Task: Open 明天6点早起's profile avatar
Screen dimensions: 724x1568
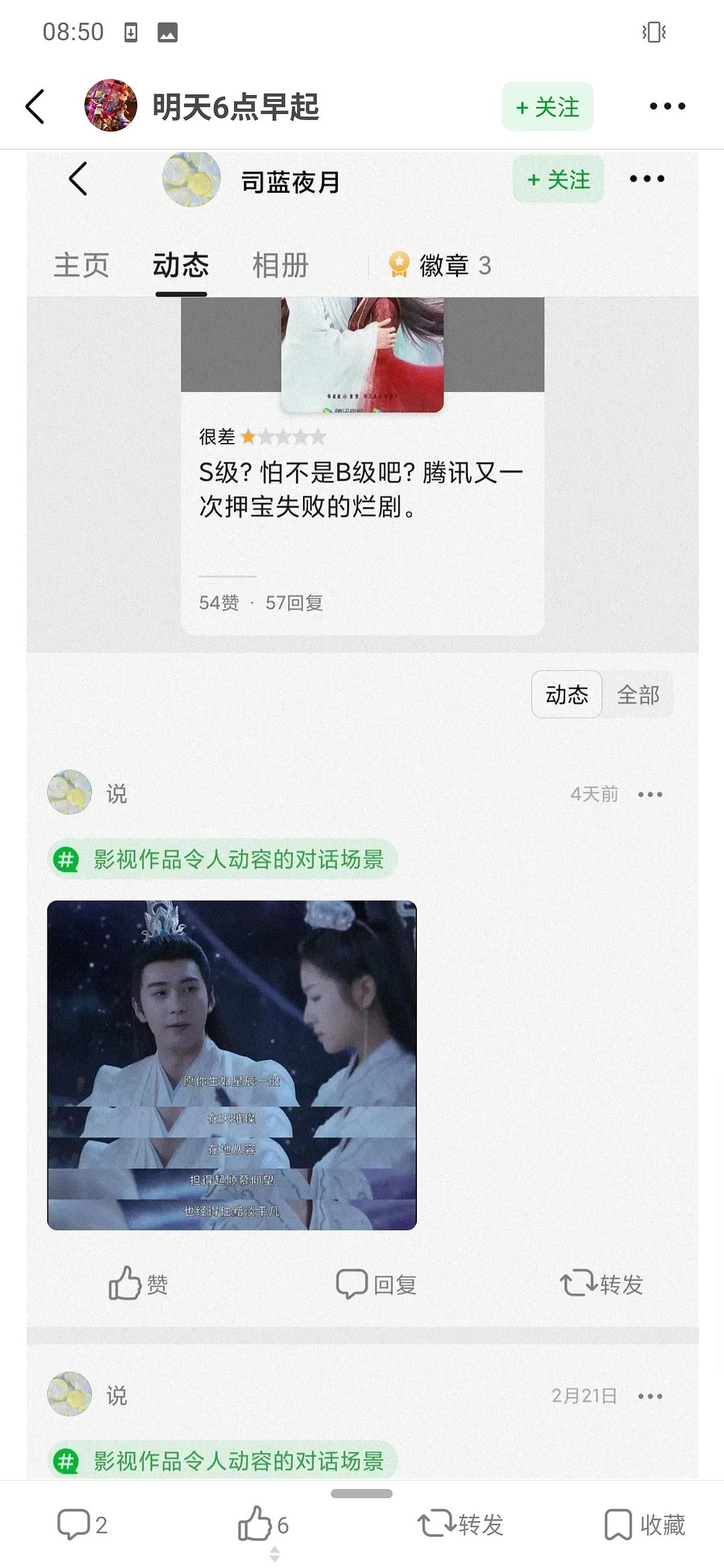Action: pos(111,106)
